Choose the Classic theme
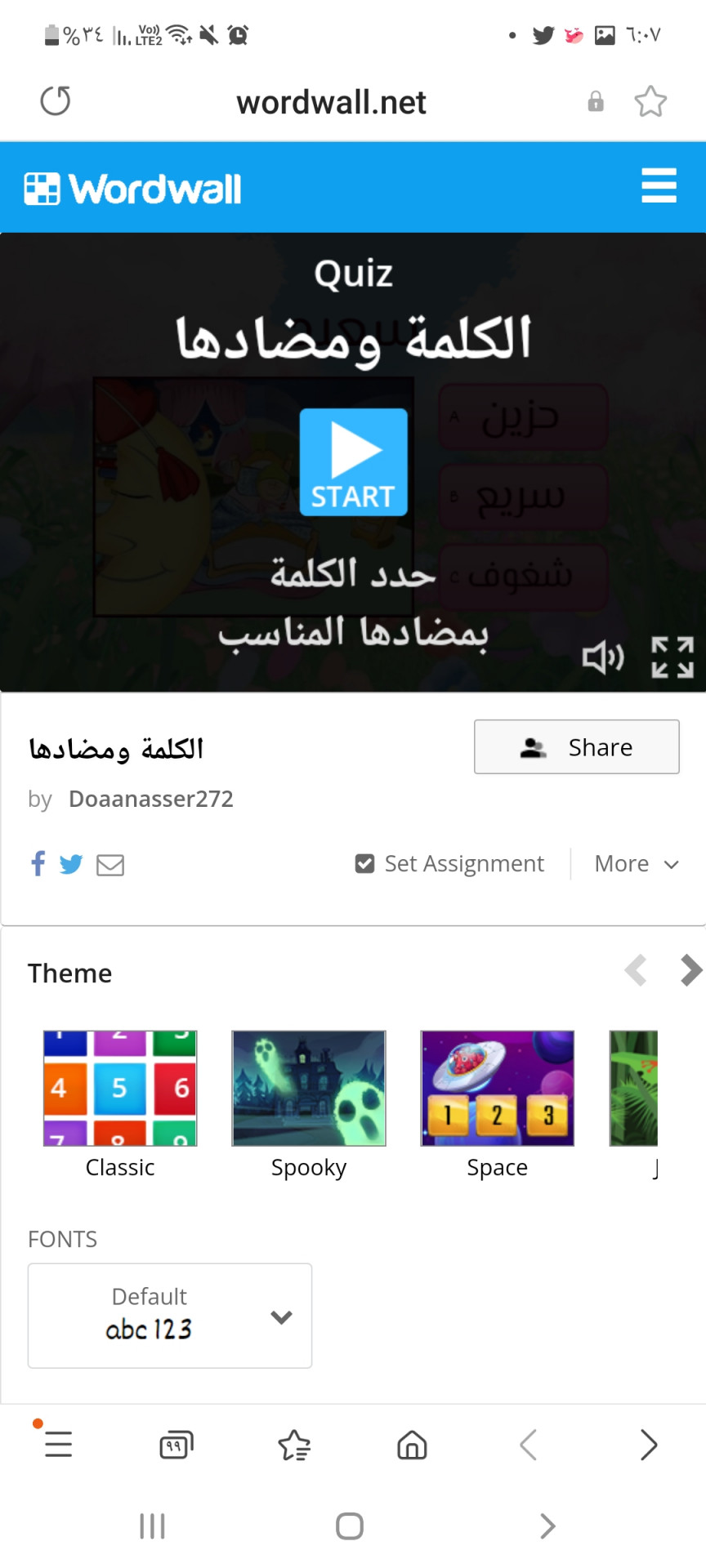 (120, 1089)
